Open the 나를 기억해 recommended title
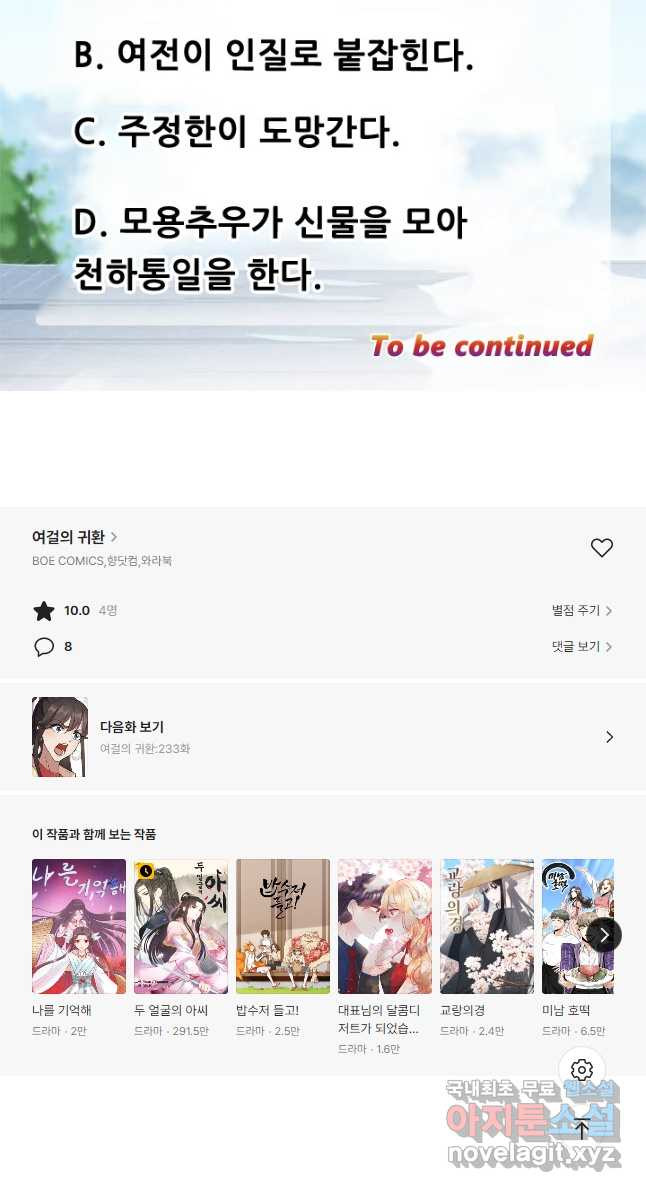Screen dimensions: 646x1192 click(x=79, y=926)
